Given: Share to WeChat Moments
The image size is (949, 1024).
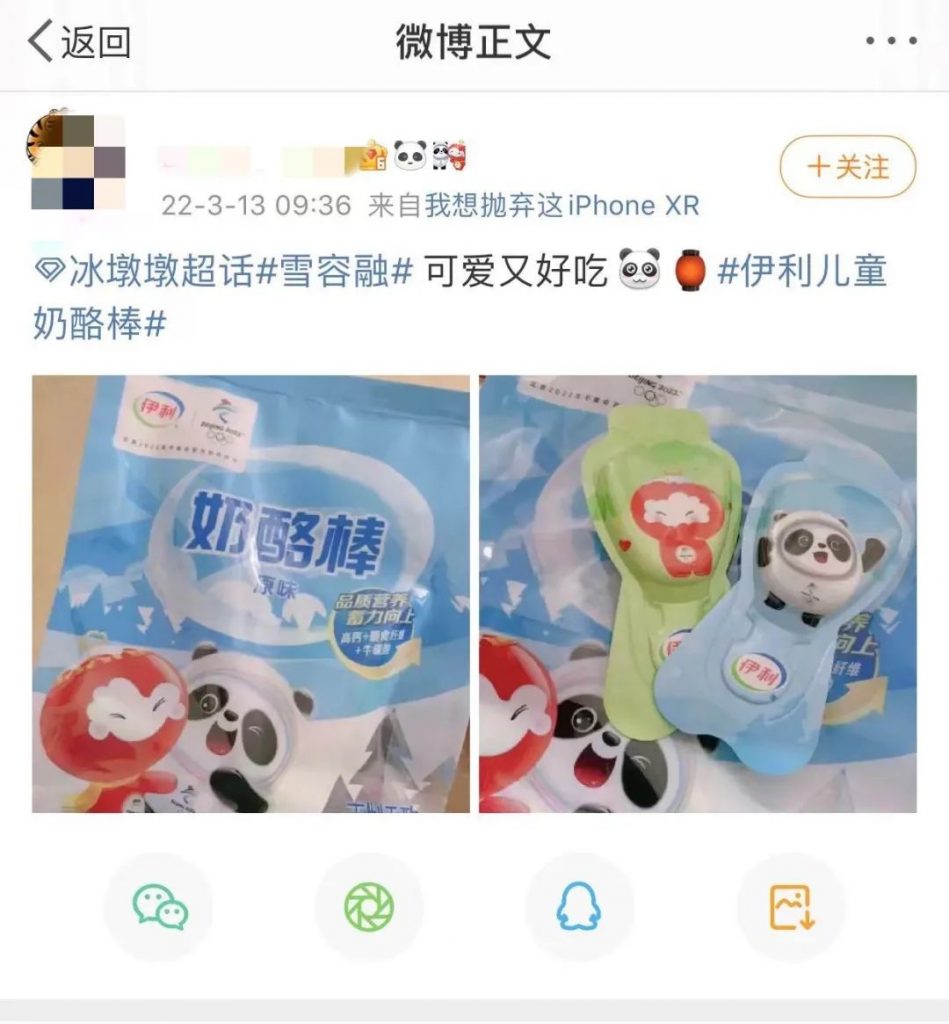Looking at the screenshot, I should click(x=369, y=907).
